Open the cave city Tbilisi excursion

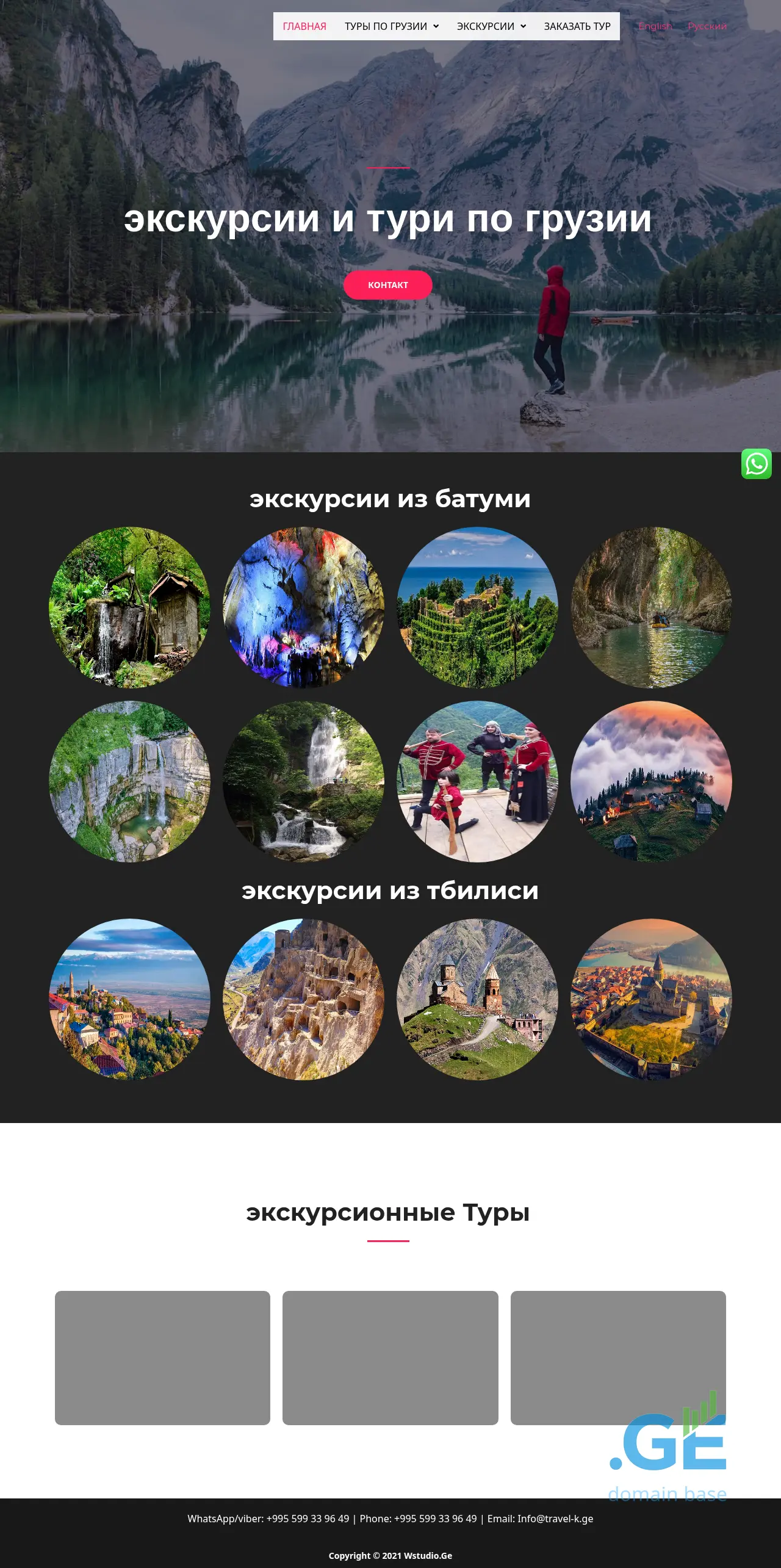click(303, 999)
